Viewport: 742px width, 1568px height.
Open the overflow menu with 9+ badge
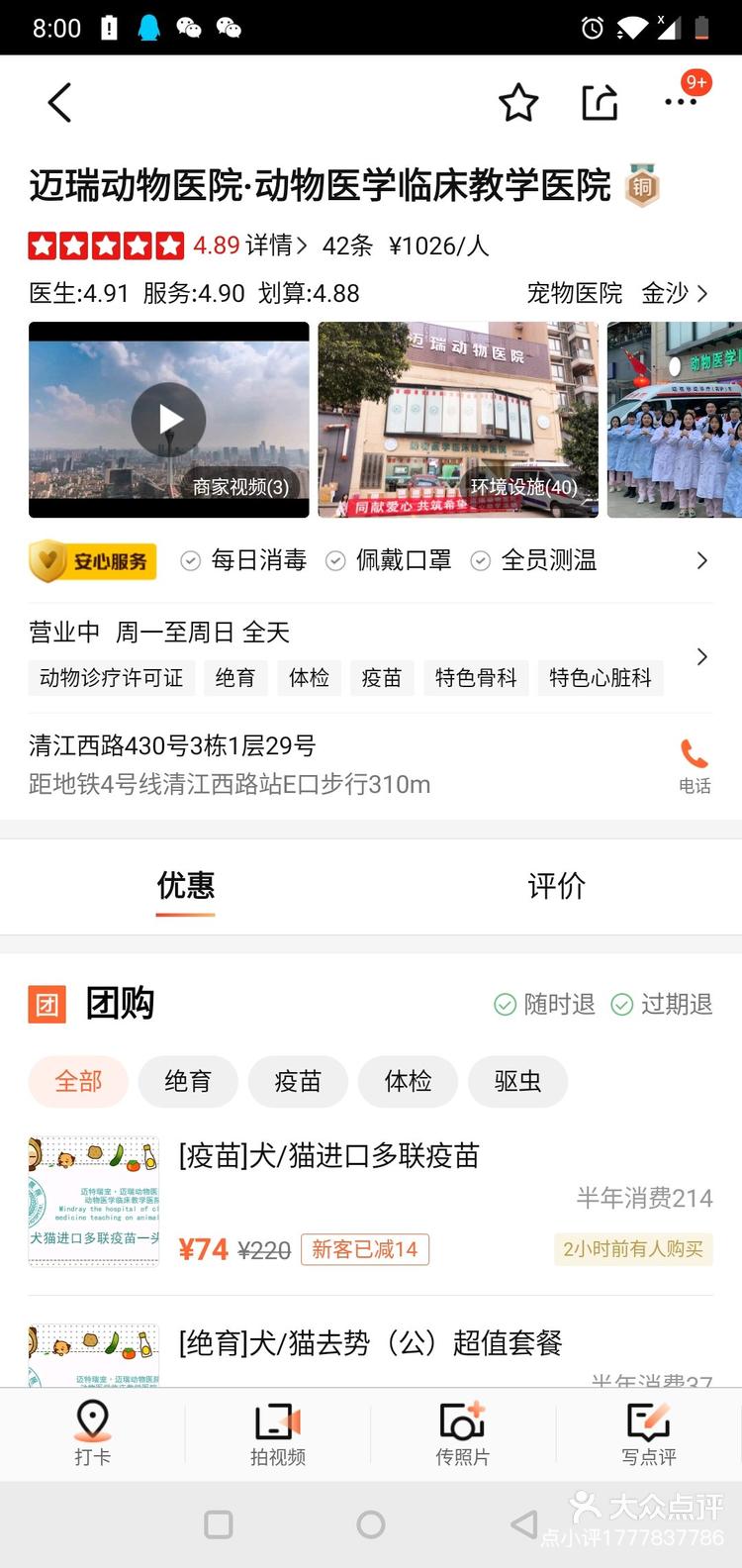681,101
